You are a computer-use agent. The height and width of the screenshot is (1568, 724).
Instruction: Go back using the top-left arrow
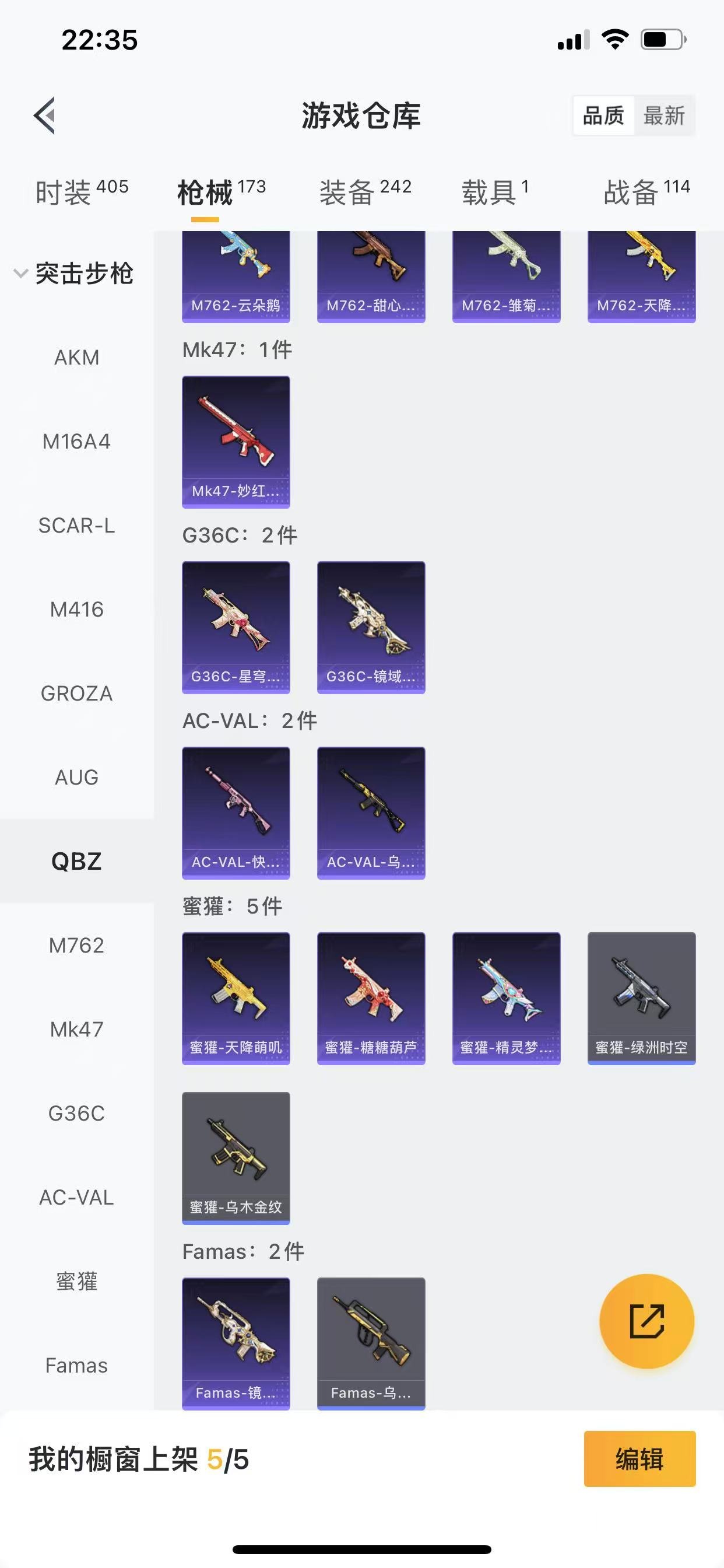[44, 115]
